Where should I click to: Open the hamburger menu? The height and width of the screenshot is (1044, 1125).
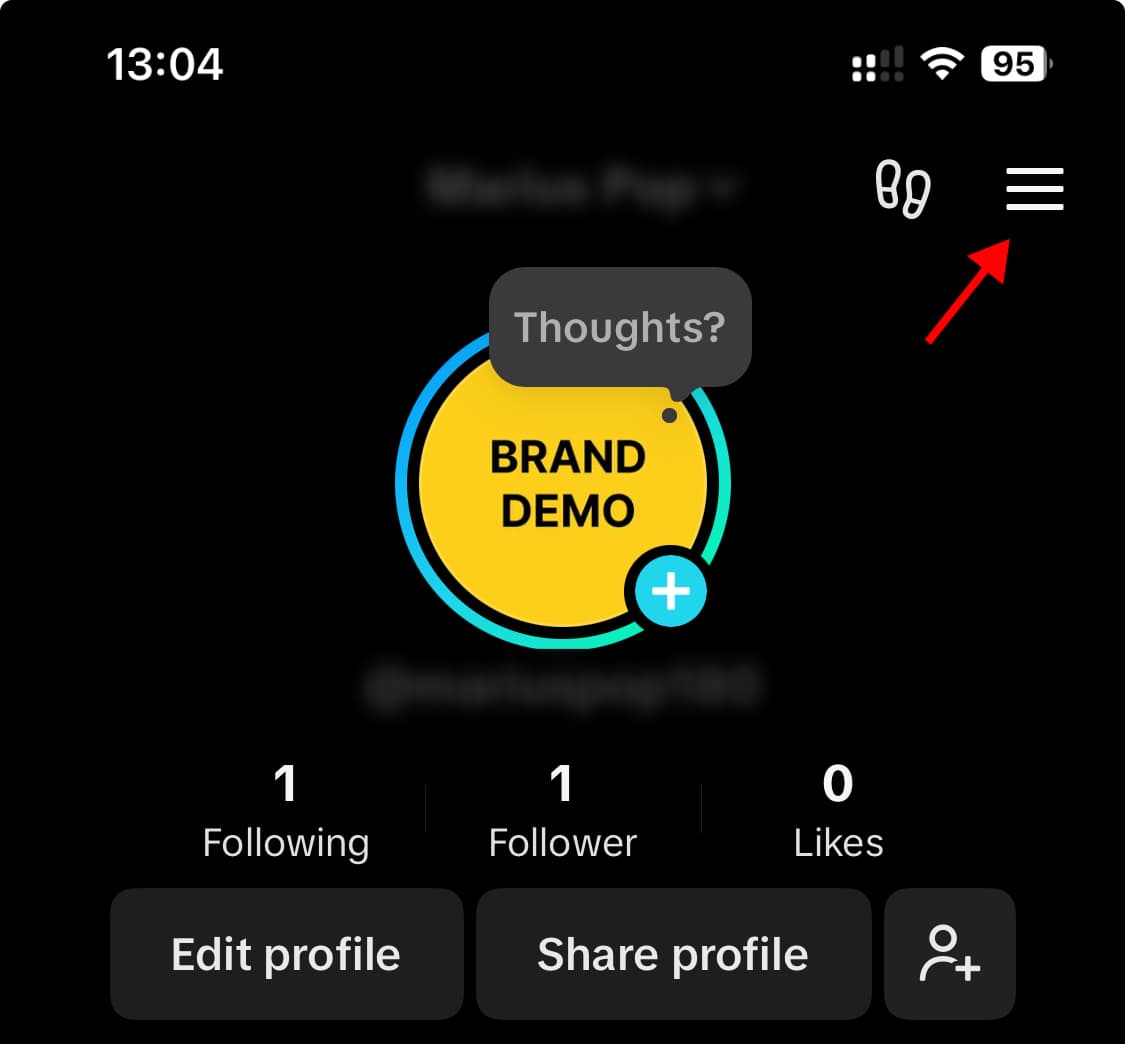pos(1034,189)
